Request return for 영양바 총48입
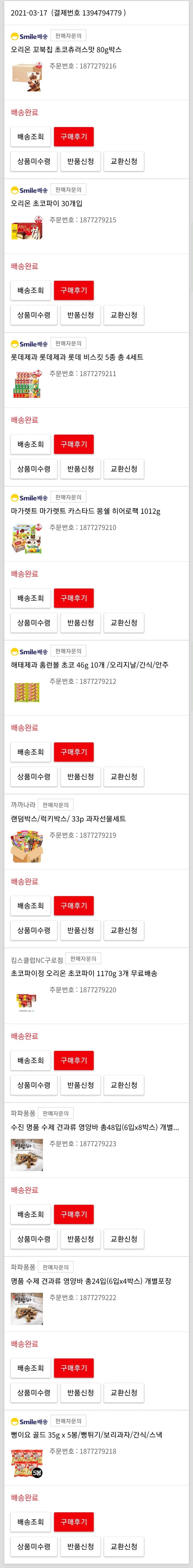Screen dimensions: 193x1568 click(x=80, y=1239)
